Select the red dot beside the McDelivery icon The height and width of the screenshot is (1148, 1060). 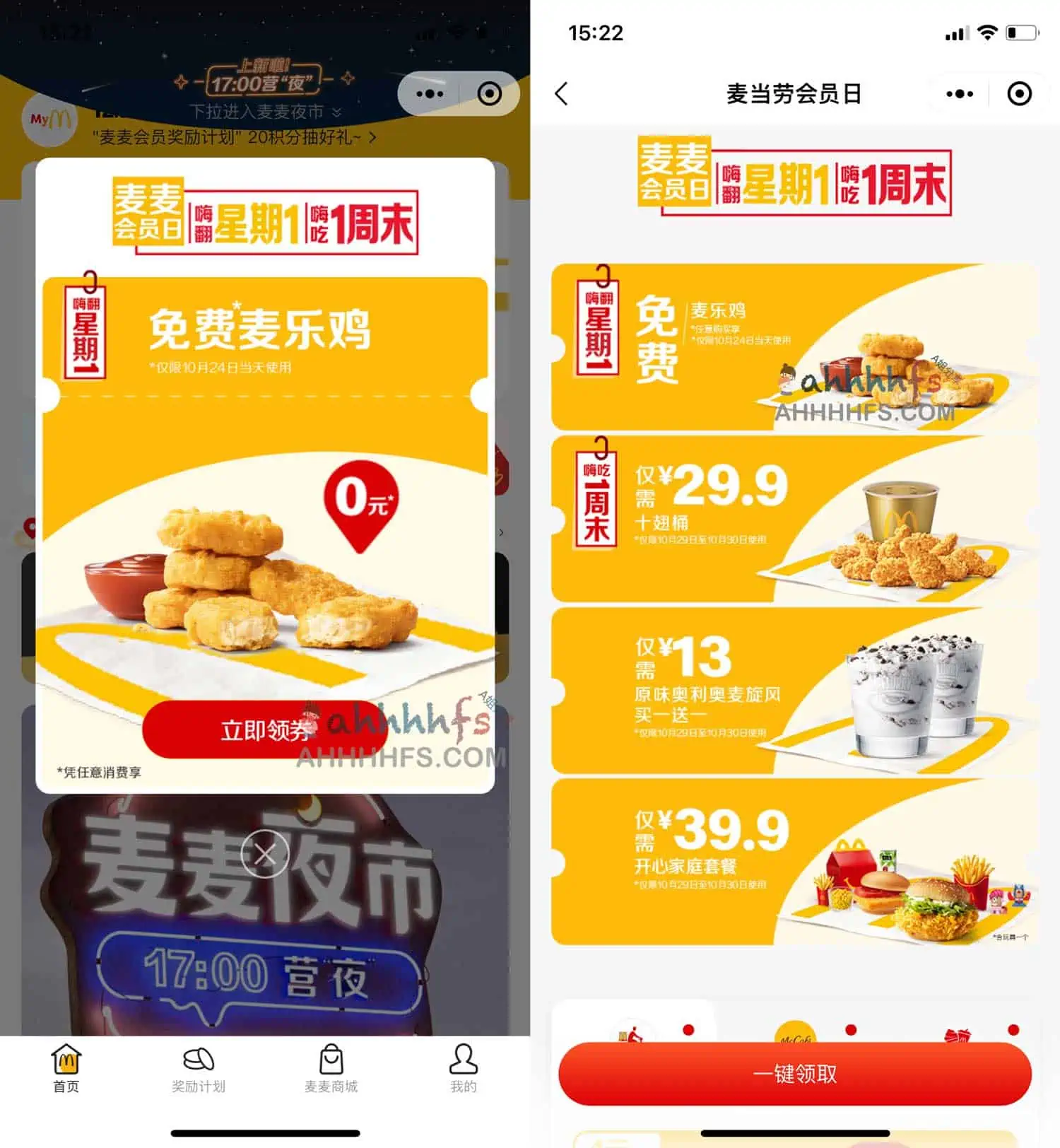688,1029
